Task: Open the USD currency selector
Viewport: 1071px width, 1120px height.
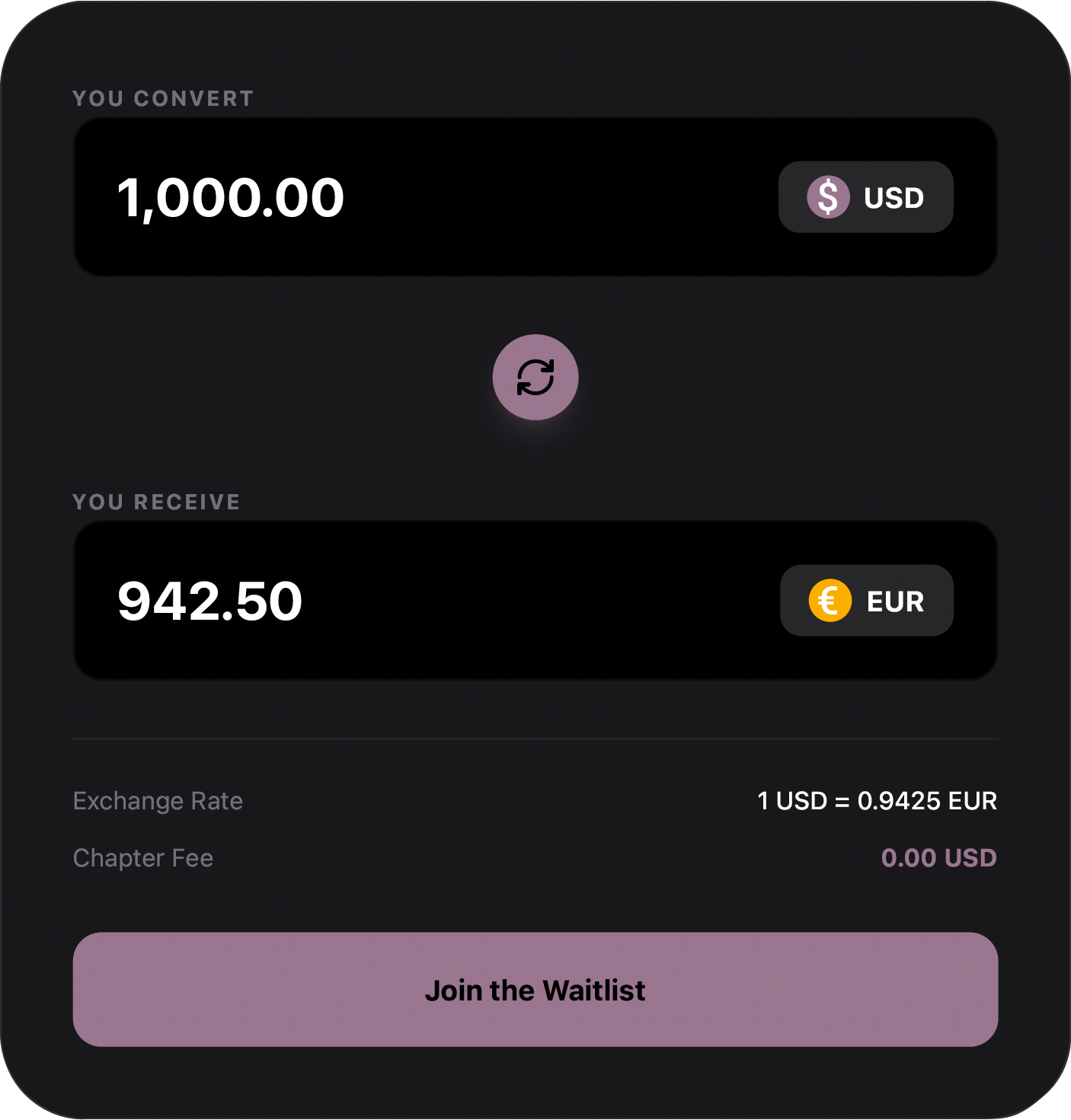Action: [865, 197]
